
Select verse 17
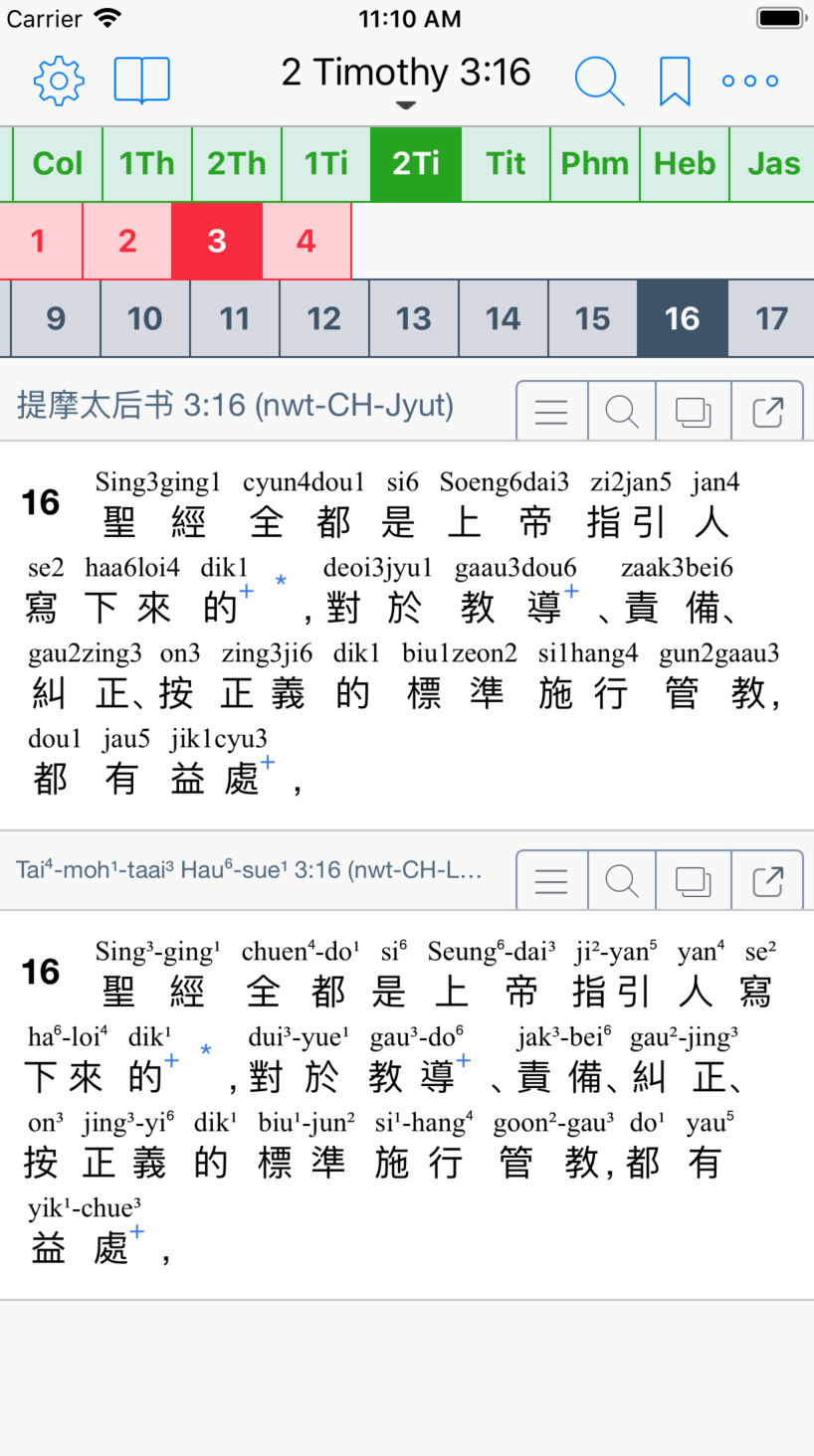pos(771,318)
